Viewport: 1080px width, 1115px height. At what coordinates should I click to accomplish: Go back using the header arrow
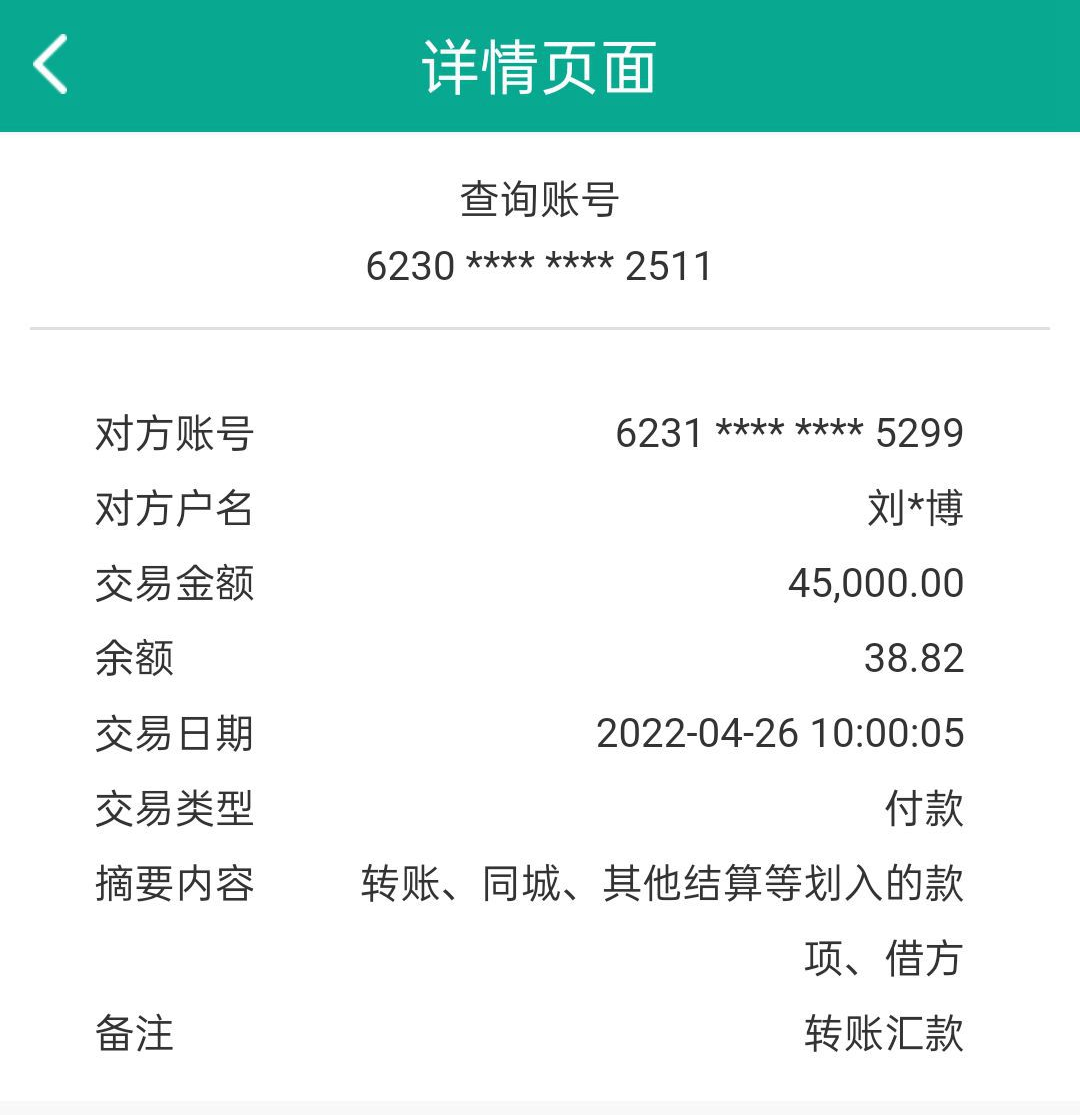point(50,65)
